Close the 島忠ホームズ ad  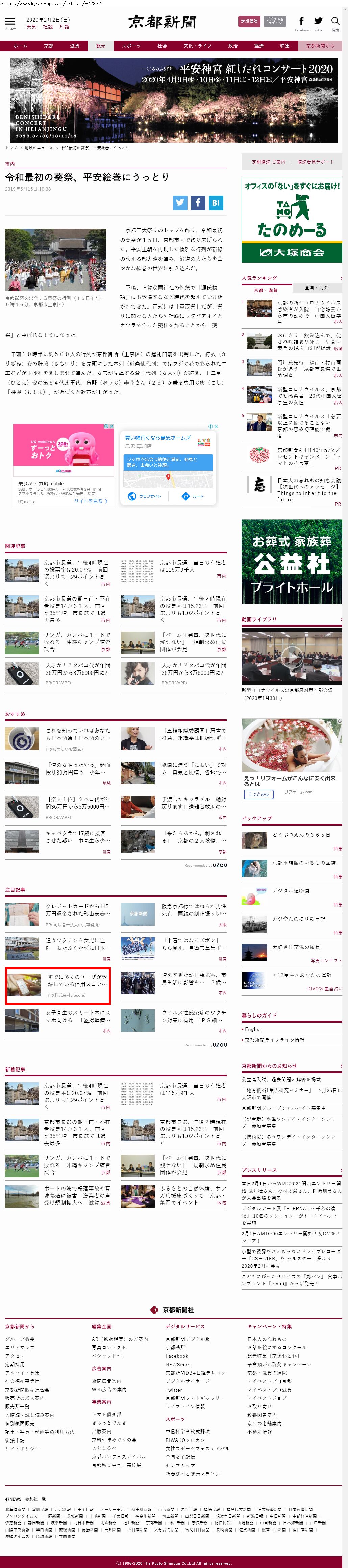click(x=216, y=427)
